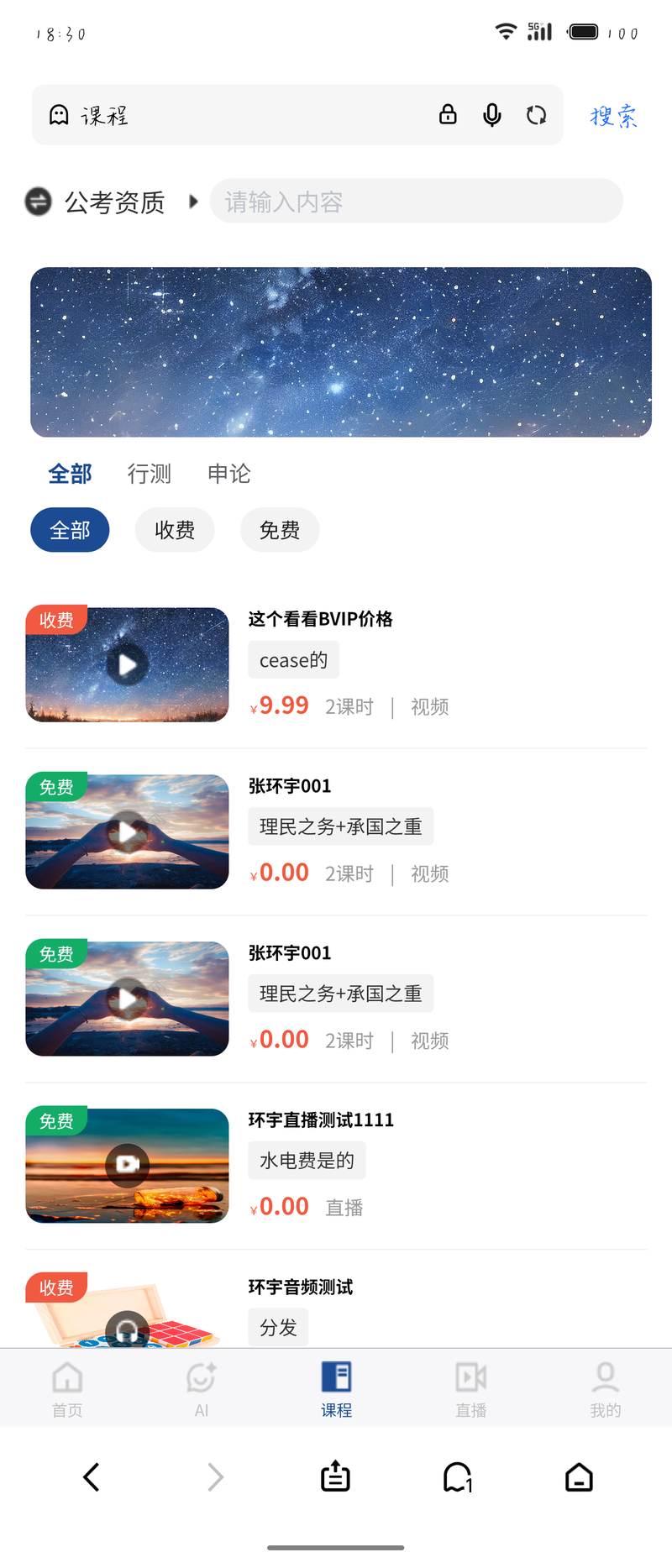Go back with browser back arrow
The image size is (672, 1568).
(x=92, y=1477)
